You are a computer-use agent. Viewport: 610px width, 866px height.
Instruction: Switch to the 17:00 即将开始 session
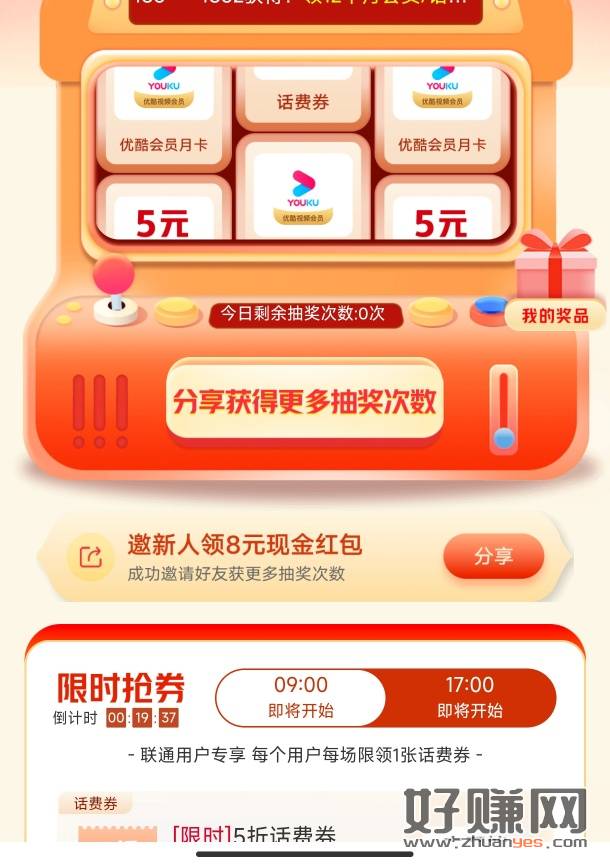(469, 697)
